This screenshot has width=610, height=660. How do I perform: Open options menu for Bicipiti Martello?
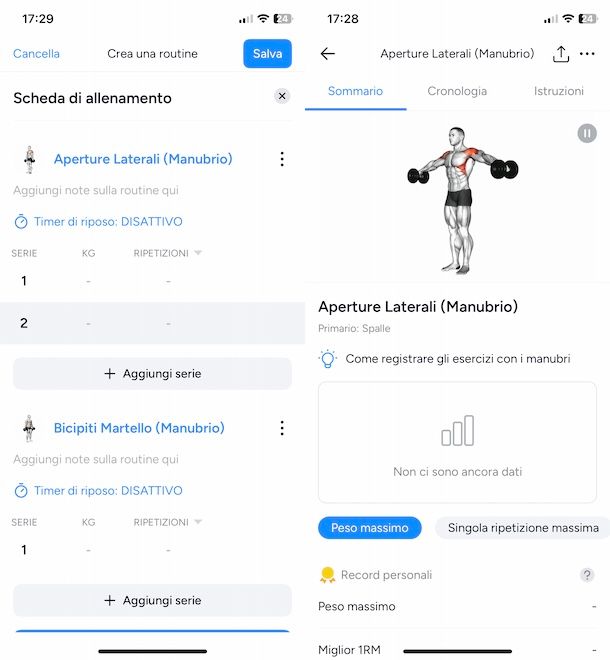tap(282, 428)
